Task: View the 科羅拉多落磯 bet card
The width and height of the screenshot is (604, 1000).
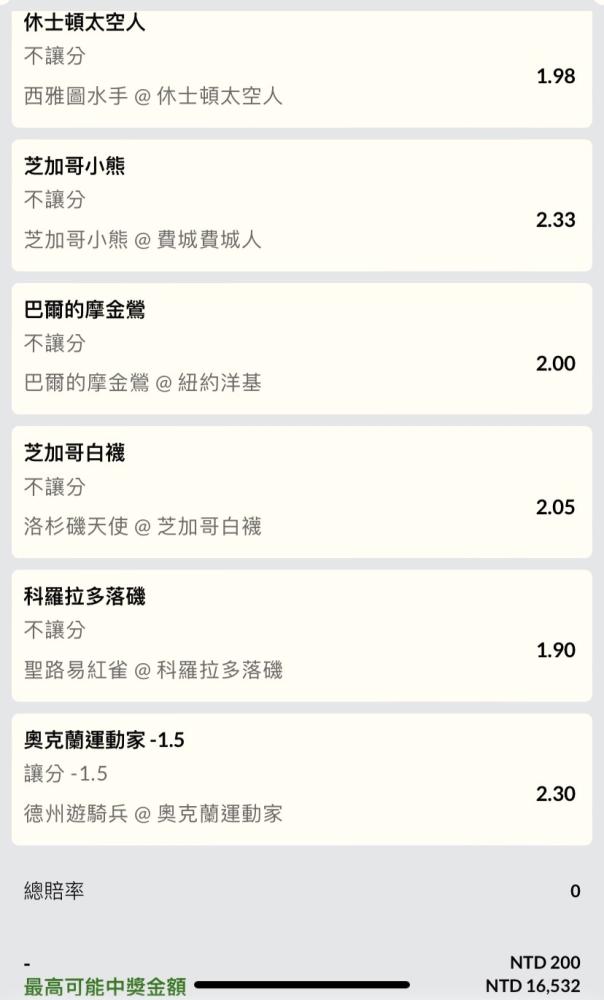Action: coord(302,636)
